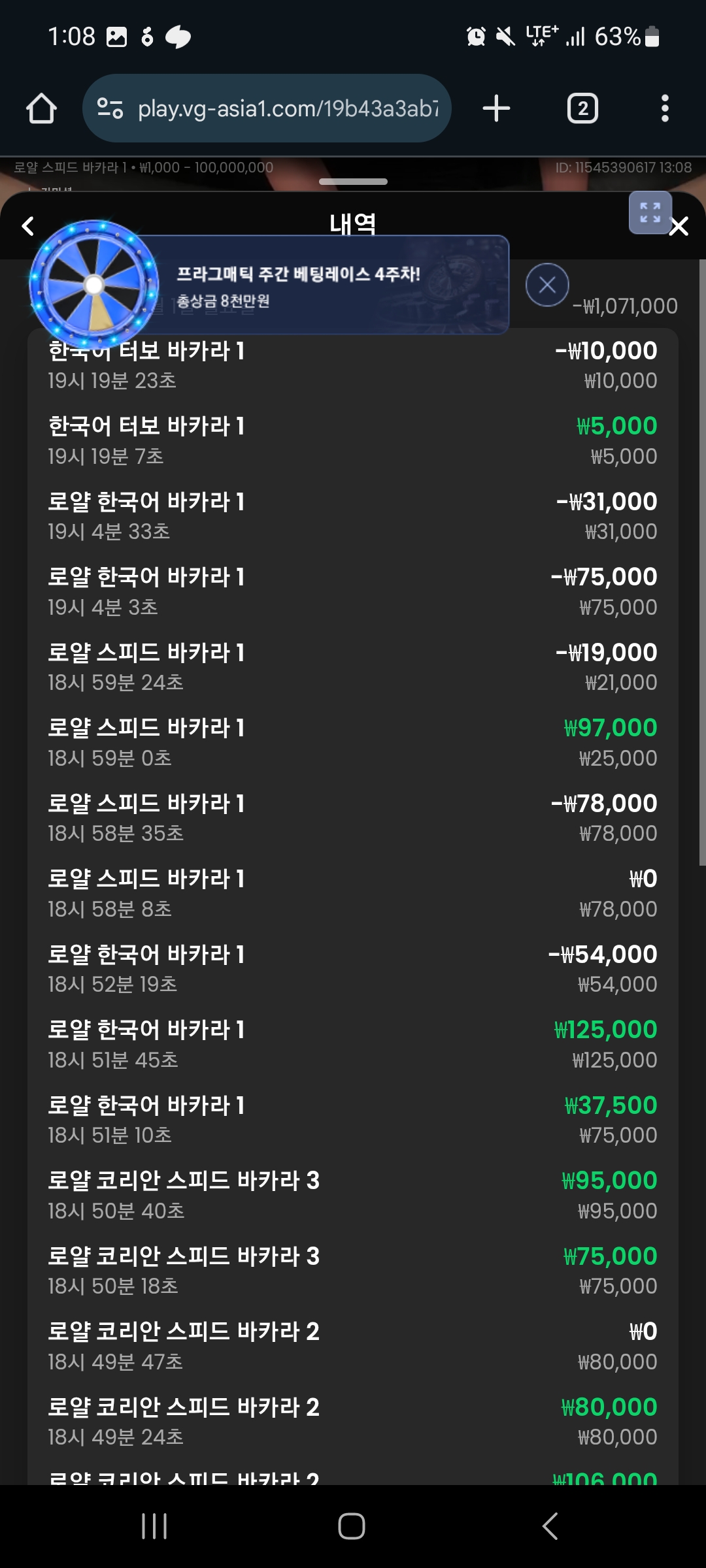Select 로얄 스피드 바카라 1 entry at 18시 58분 8초
The height and width of the screenshot is (1568, 706).
pyautogui.click(x=353, y=893)
